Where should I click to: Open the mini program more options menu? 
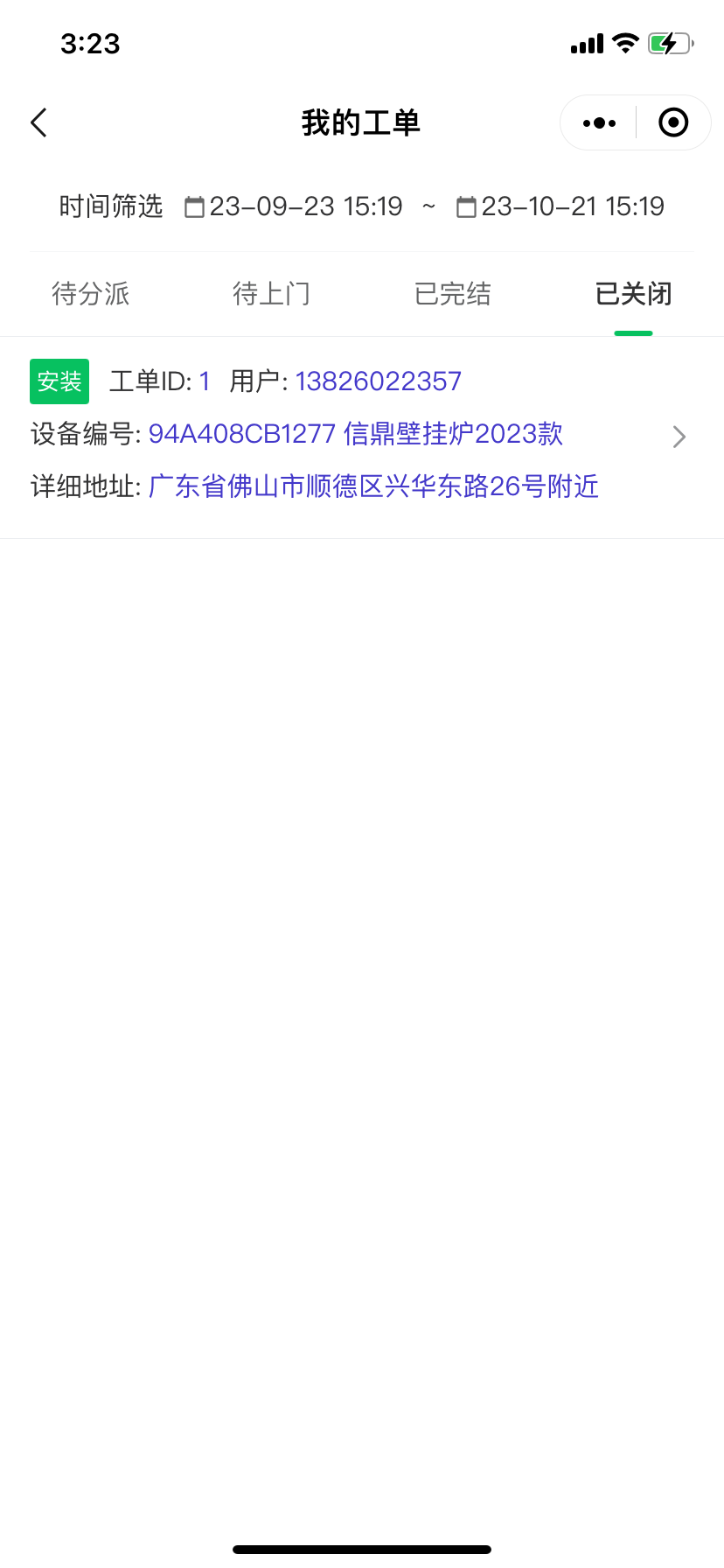point(599,123)
